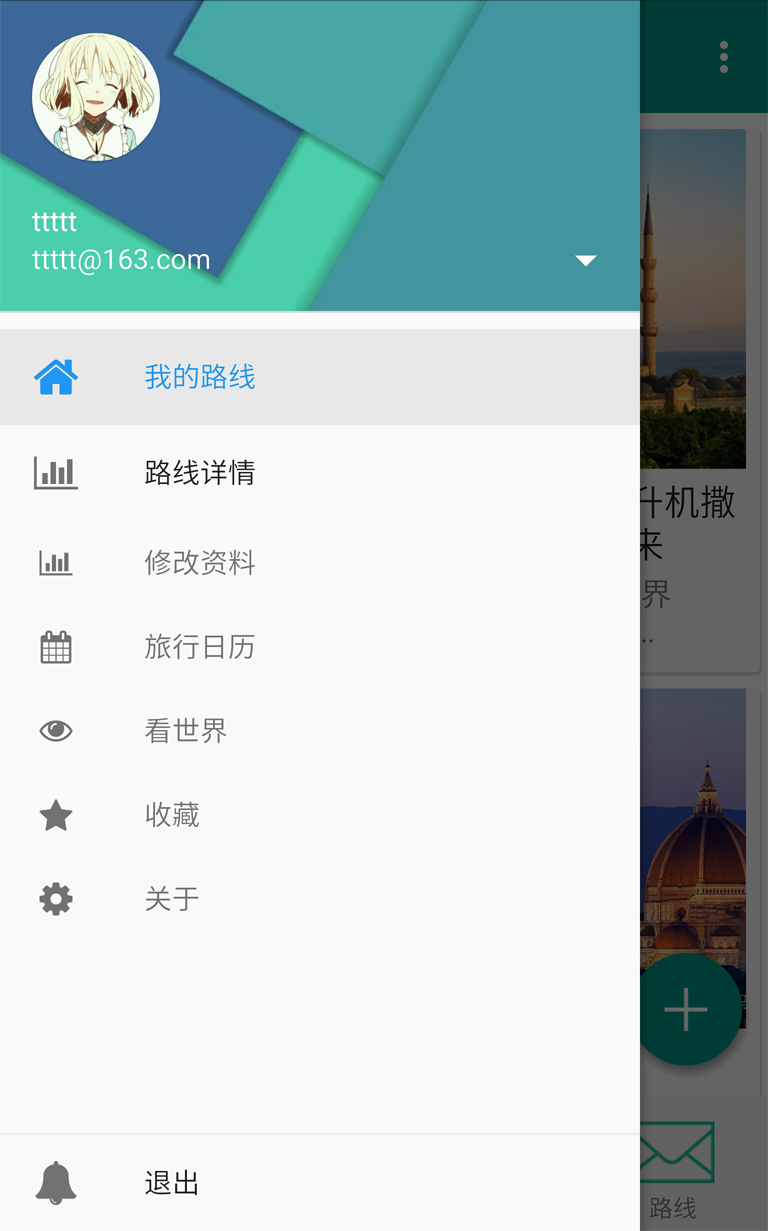Open 旅行日历 from the navigation menu
The width and height of the screenshot is (768, 1231).
[x=199, y=646]
